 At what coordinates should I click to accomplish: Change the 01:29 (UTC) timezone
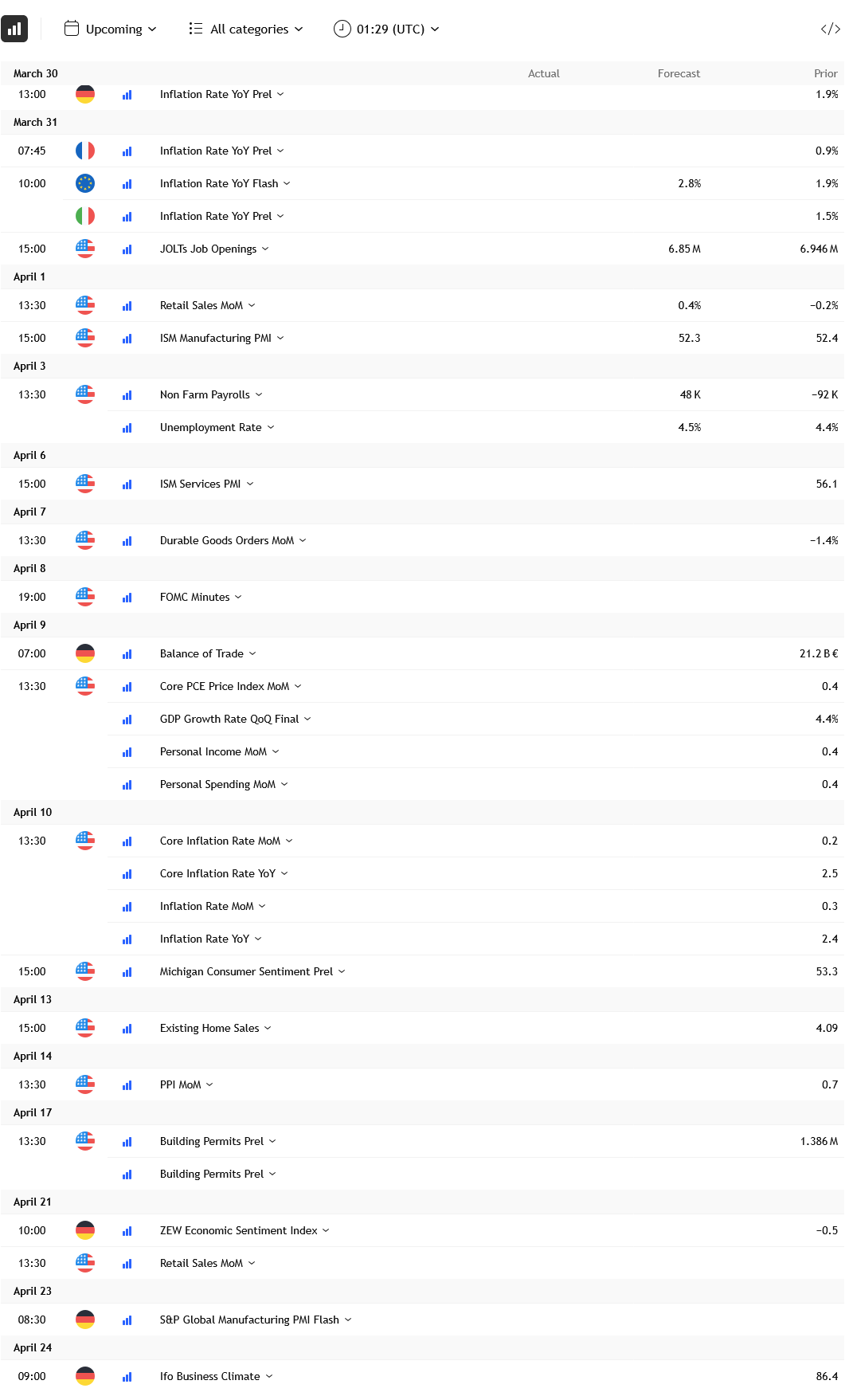[386, 29]
